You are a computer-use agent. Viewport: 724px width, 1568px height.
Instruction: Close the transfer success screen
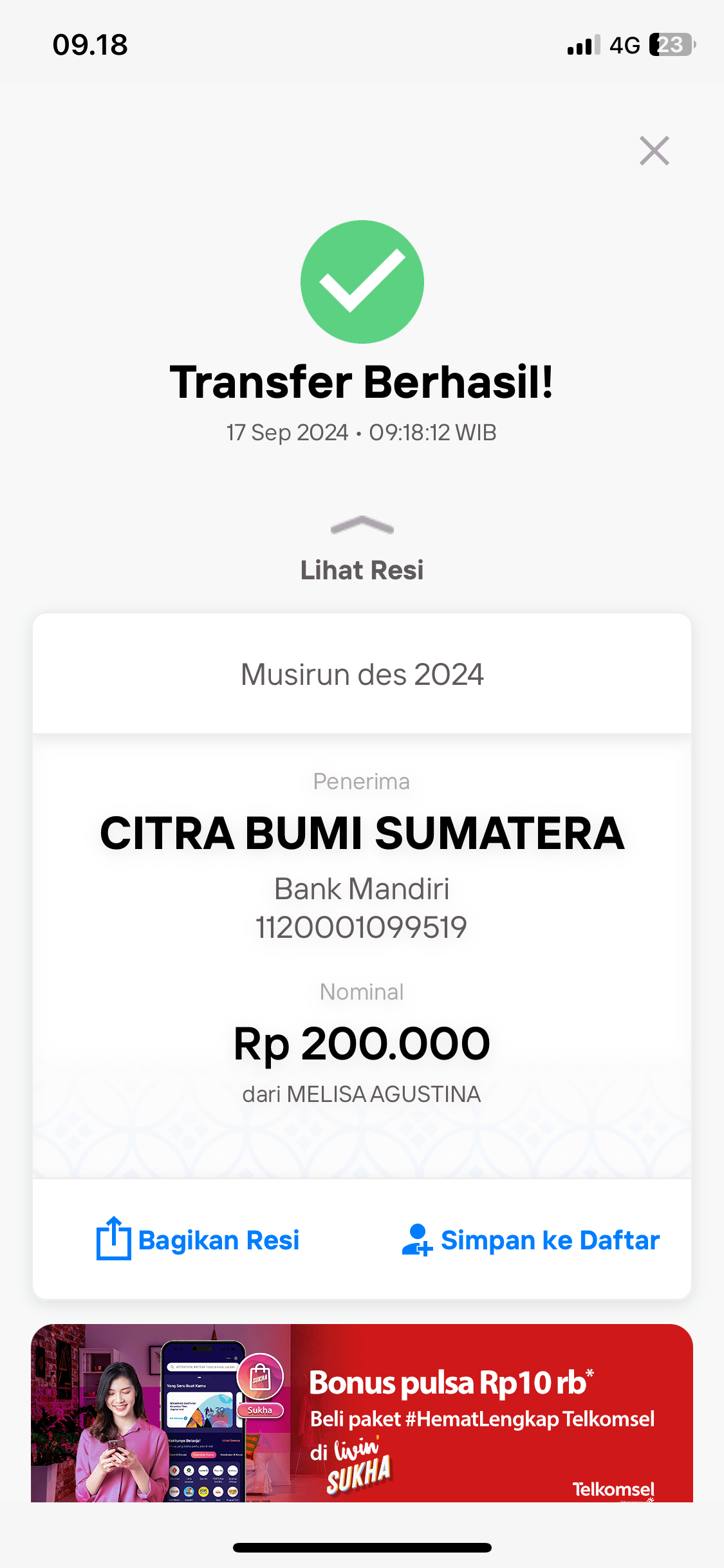click(654, 151)
